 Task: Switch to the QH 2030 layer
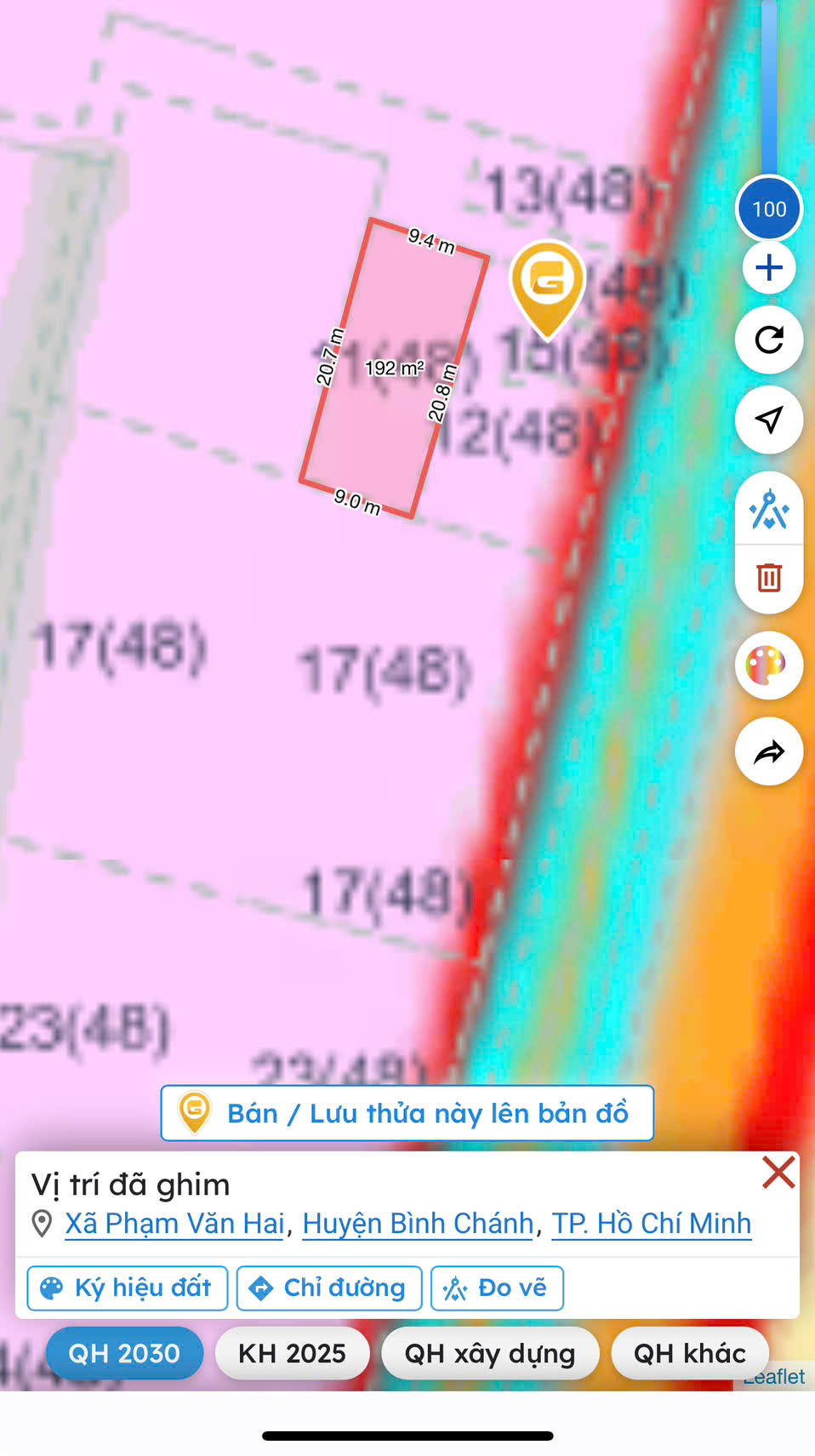point(124,1353)
